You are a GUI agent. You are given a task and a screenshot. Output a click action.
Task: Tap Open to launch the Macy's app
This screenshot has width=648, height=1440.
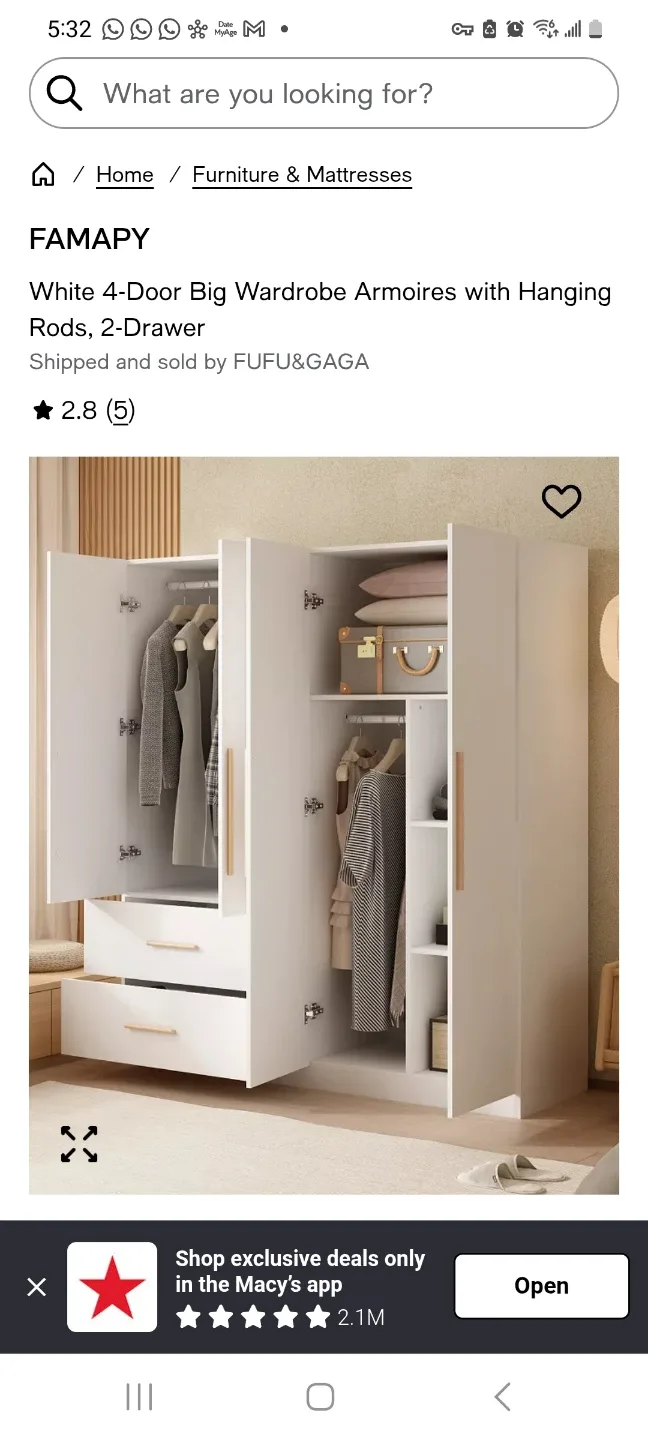tap(541, 1286)
